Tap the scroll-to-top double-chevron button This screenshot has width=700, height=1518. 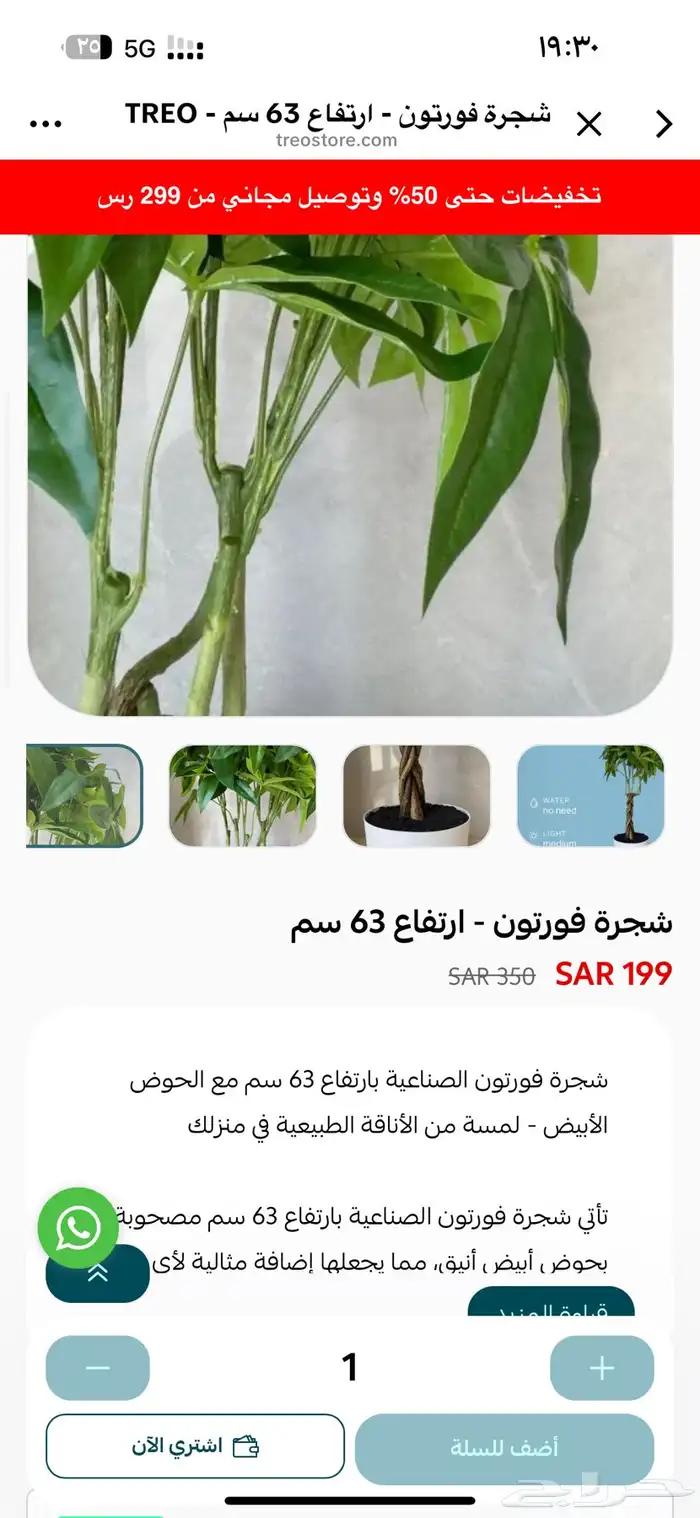click(98, 1274)
